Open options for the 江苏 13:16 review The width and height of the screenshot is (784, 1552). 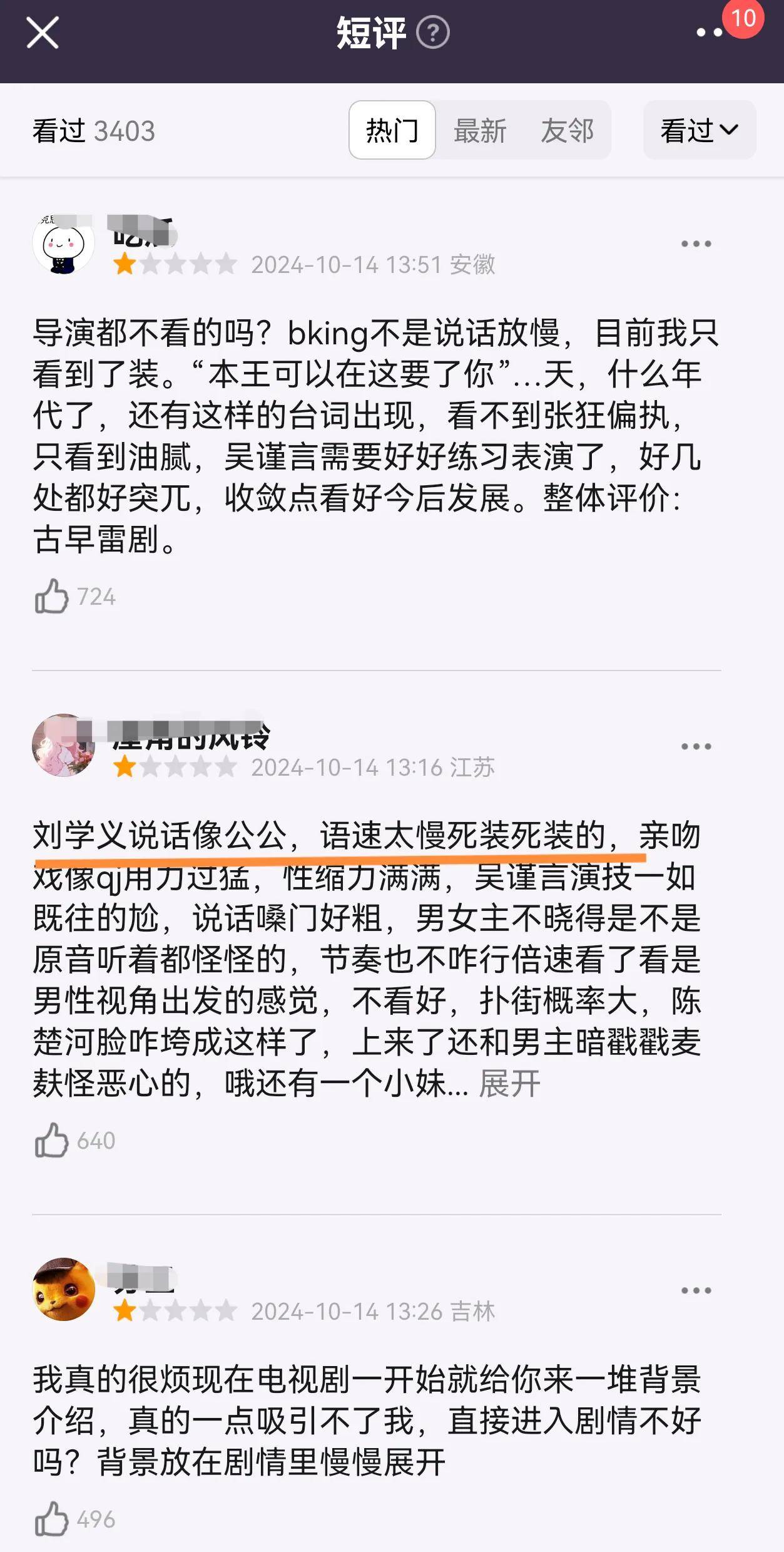(696, 746)
